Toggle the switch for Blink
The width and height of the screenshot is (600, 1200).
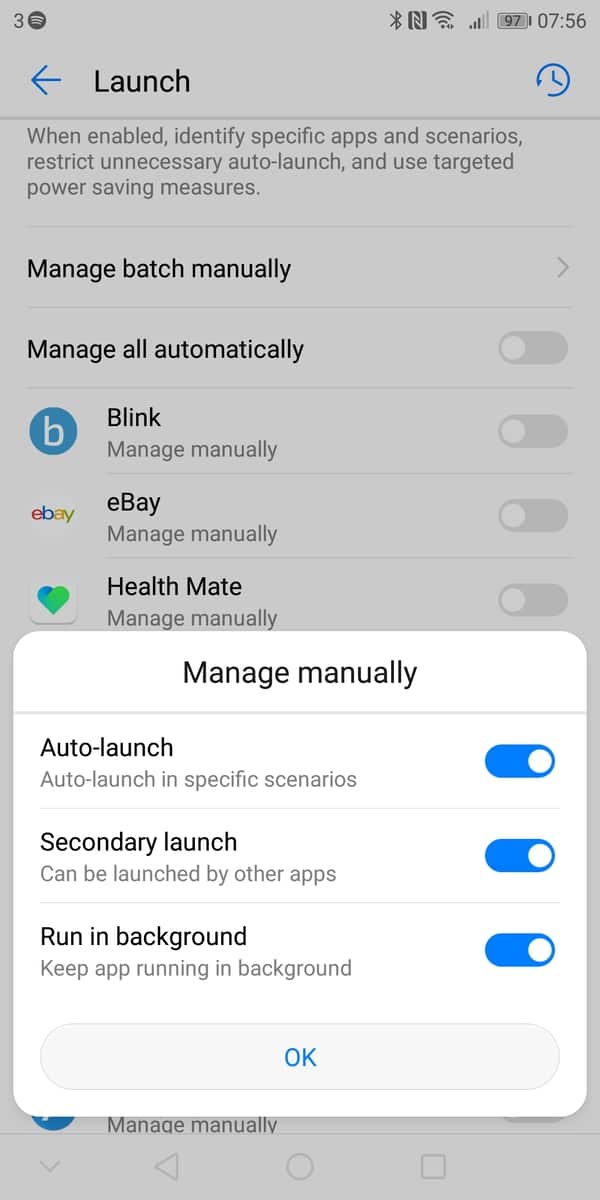(x=532, y=432)
